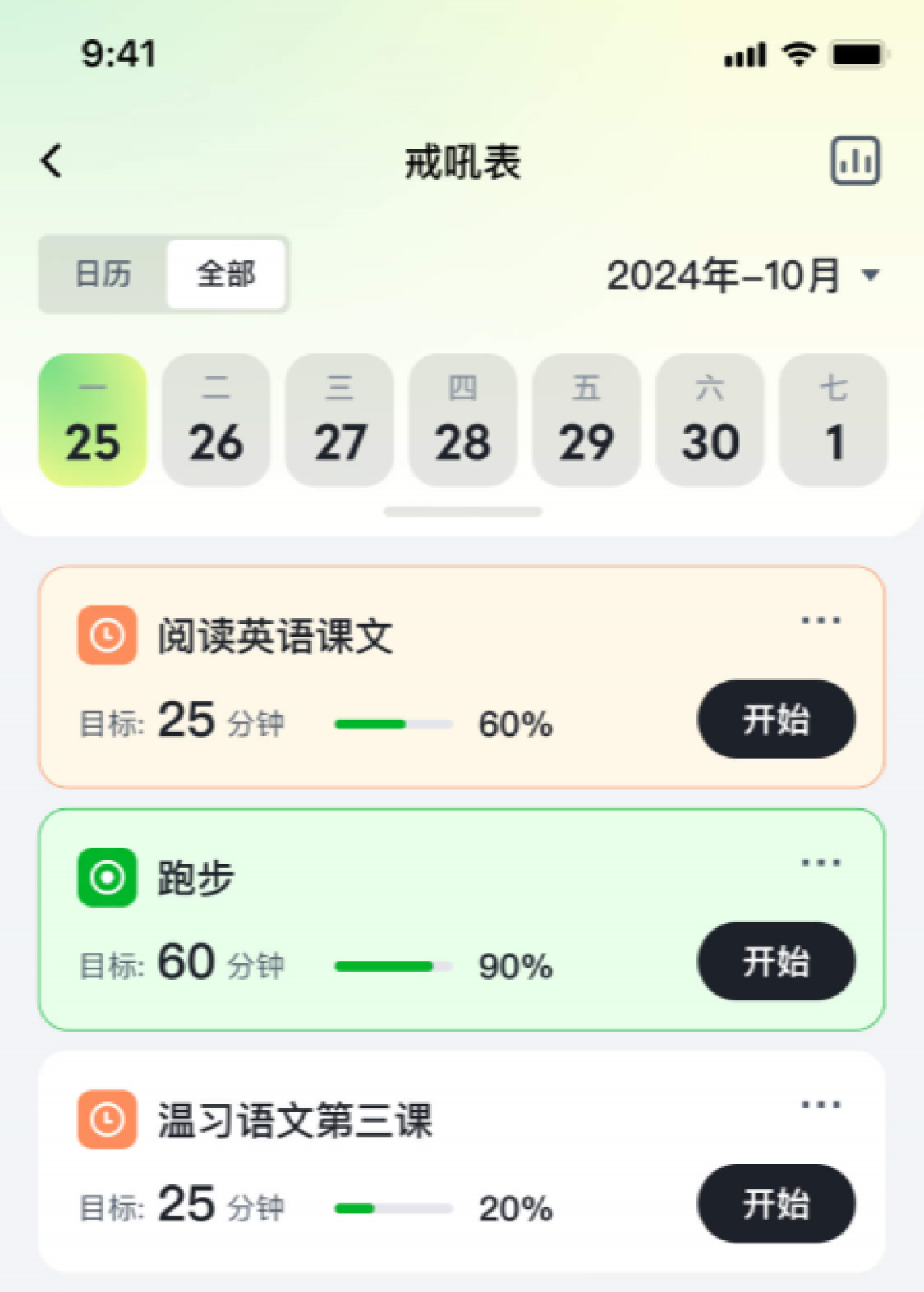Pick date 27 in the week strip
This screenshot has width=924, height=1292.
coord(339,420)
